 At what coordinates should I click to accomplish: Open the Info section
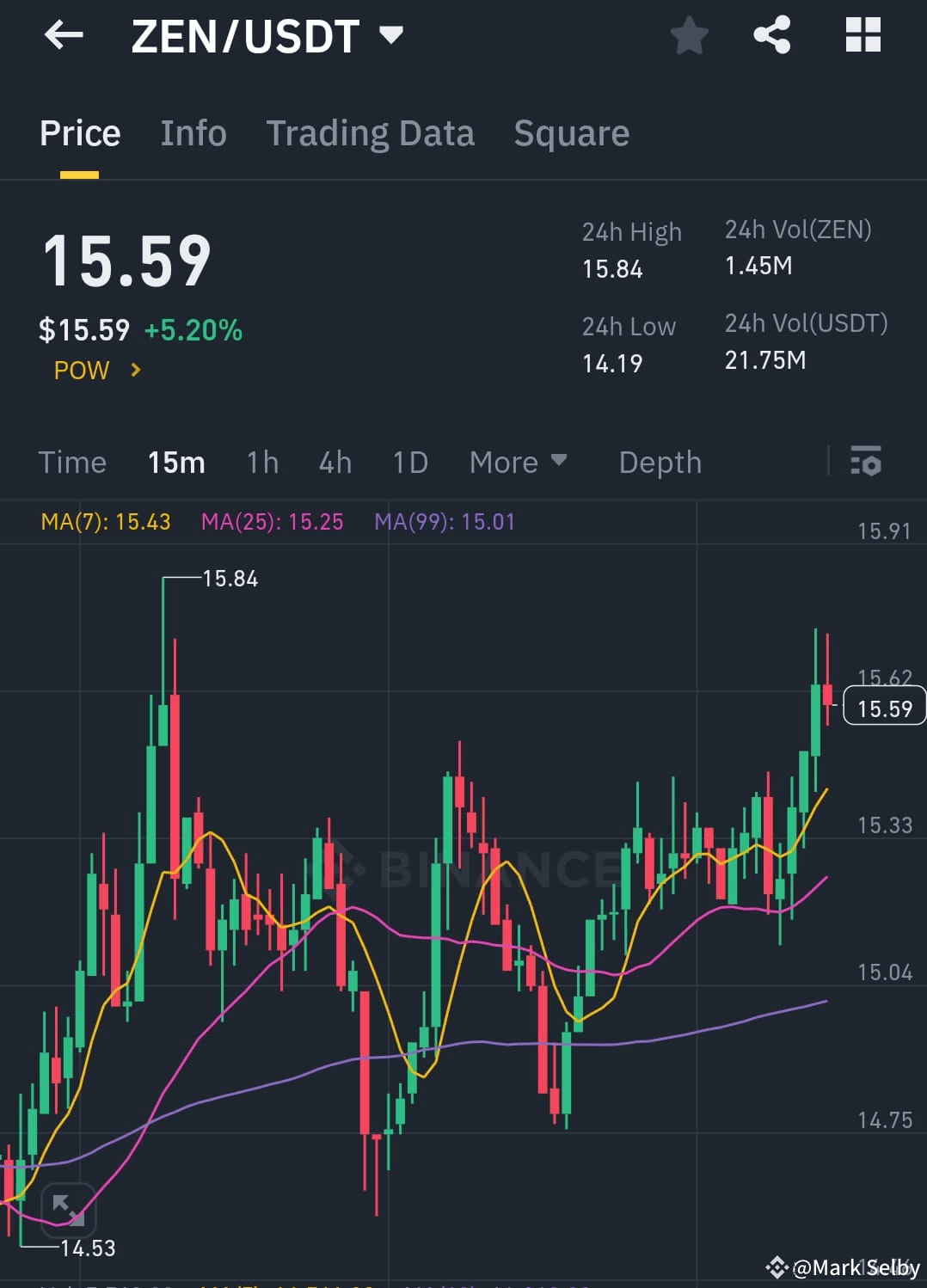193,133
